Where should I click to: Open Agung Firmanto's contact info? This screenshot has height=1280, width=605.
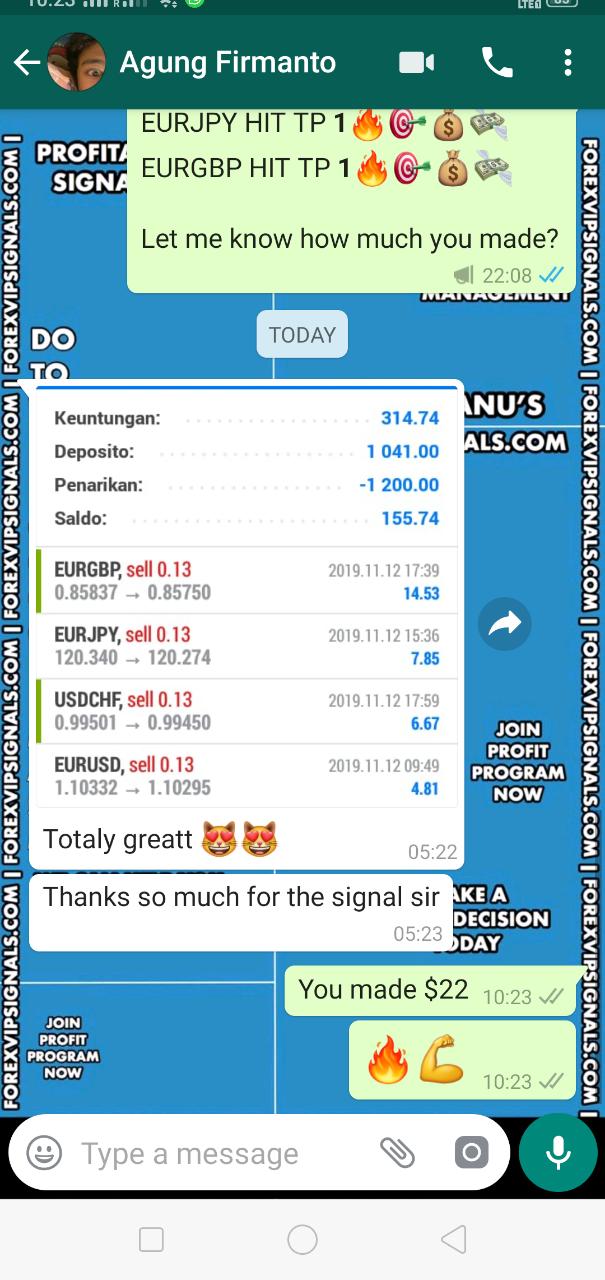[227, 63]
